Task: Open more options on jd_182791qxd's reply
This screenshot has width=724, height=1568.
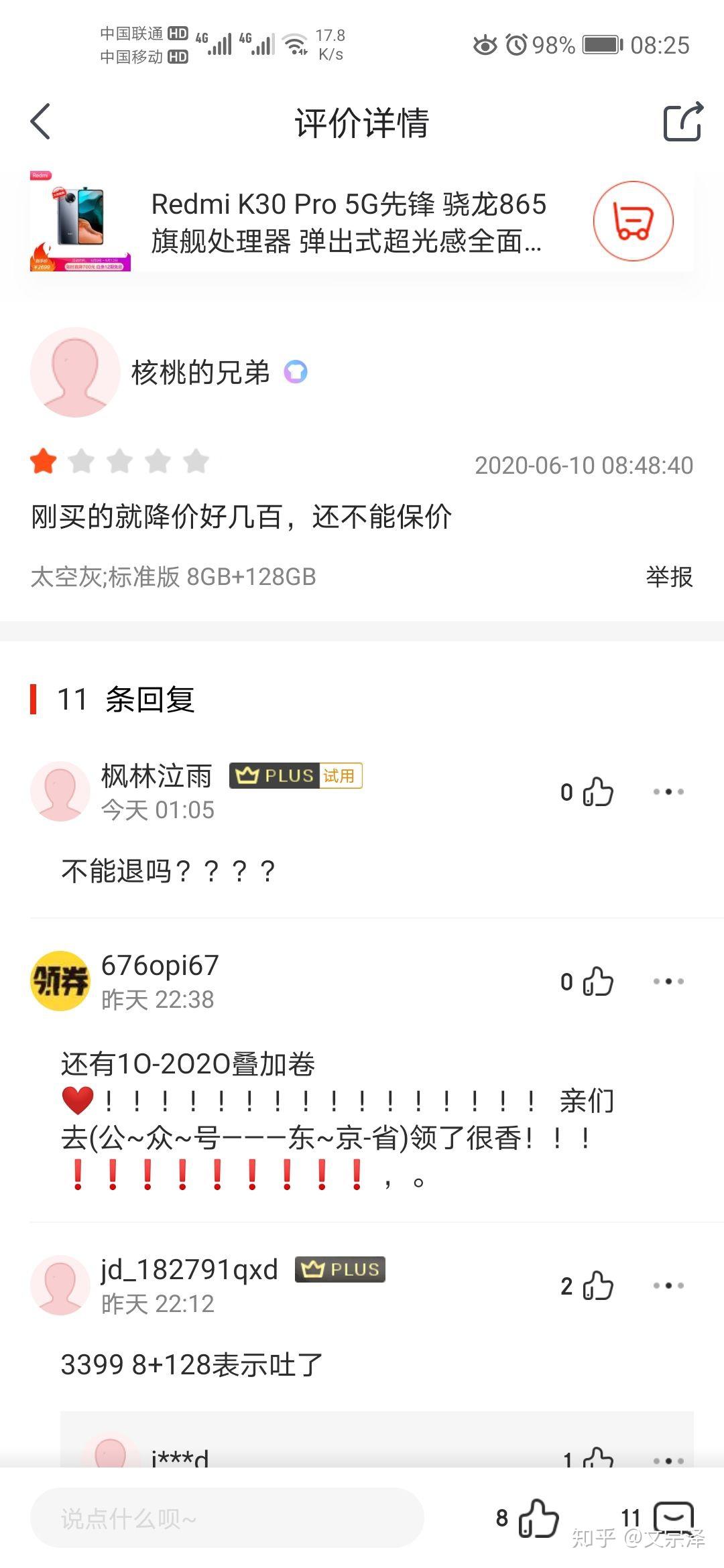Action: pos(668,1285)
